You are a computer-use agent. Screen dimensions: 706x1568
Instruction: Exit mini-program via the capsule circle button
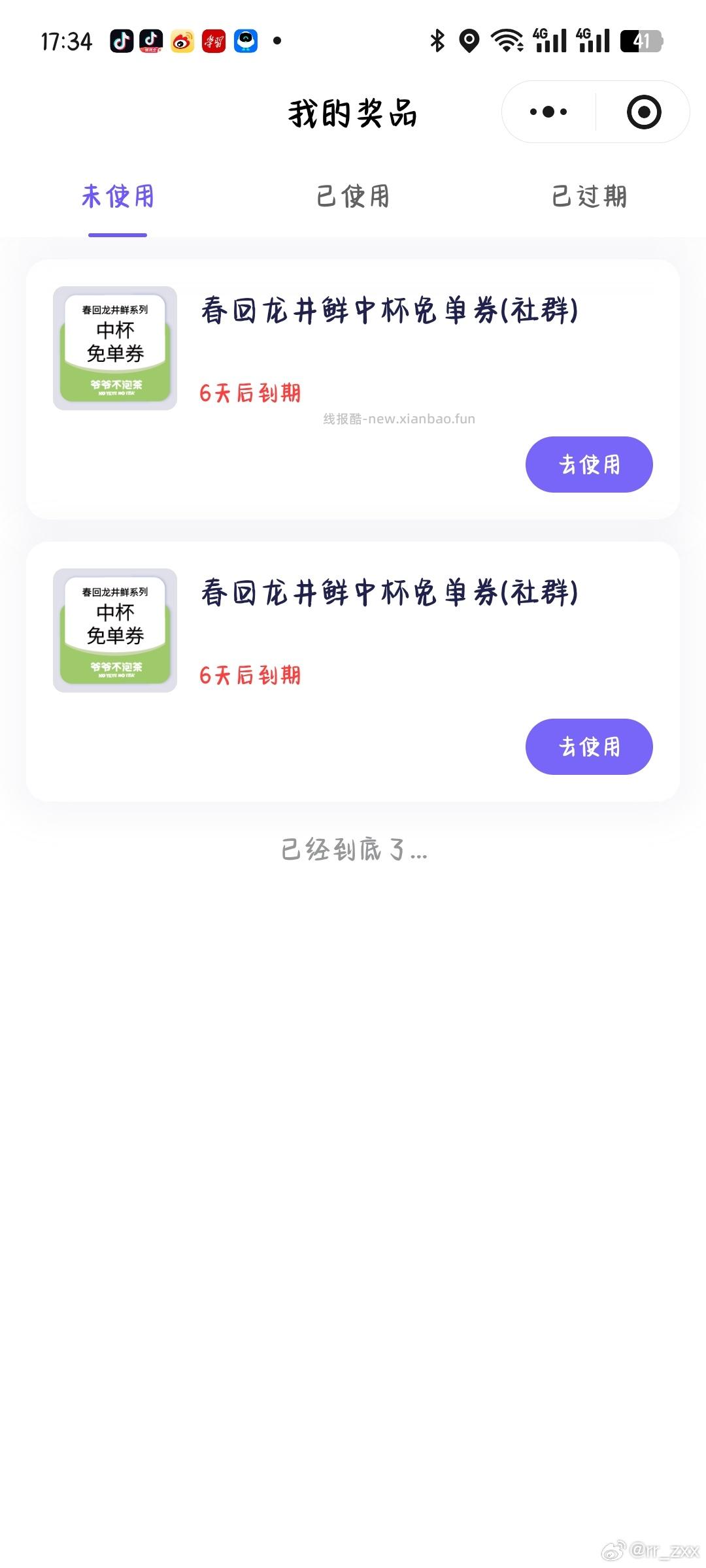click(x=643, y=111)
